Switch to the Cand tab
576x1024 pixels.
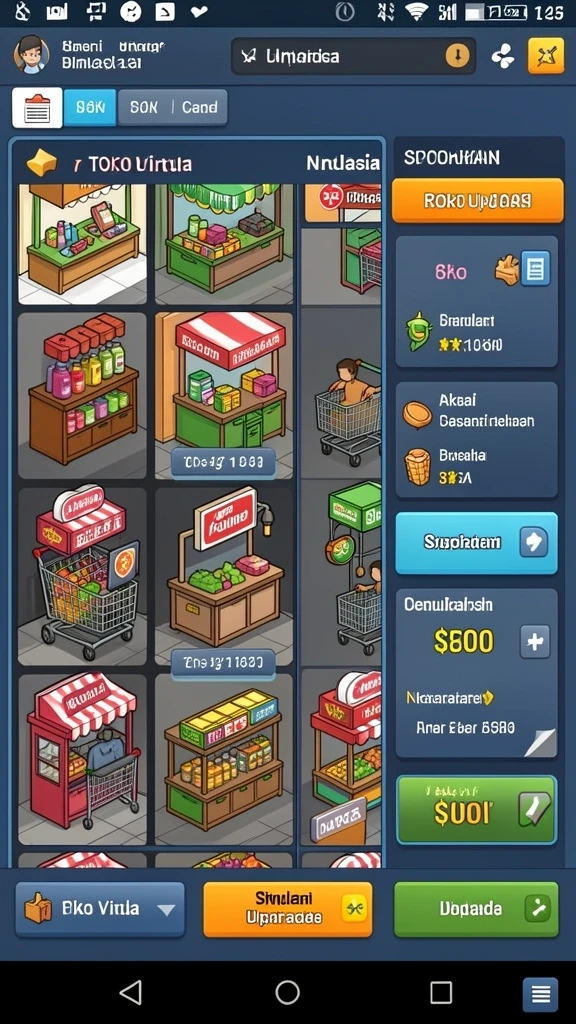(x=199, y=108)
